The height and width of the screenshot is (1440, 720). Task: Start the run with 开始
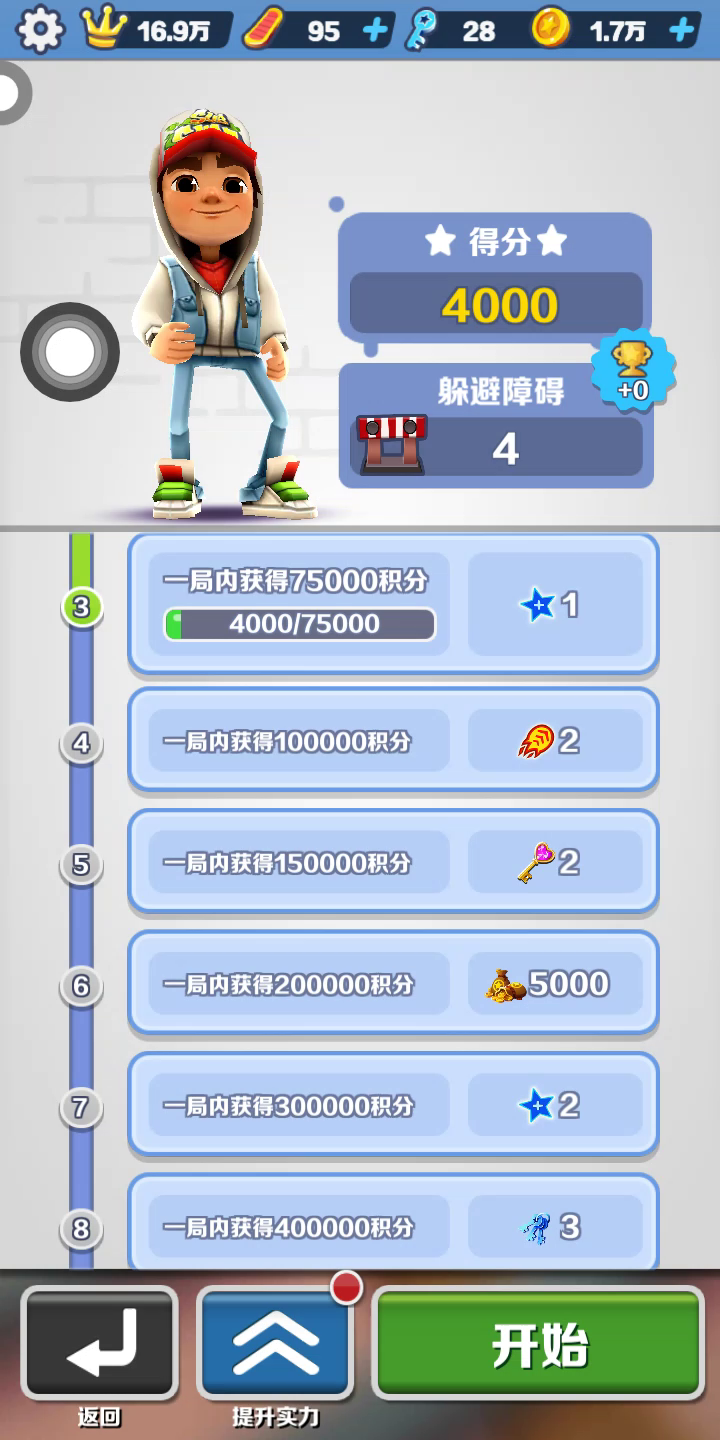pyautogui.click(x=539, y=1343)
